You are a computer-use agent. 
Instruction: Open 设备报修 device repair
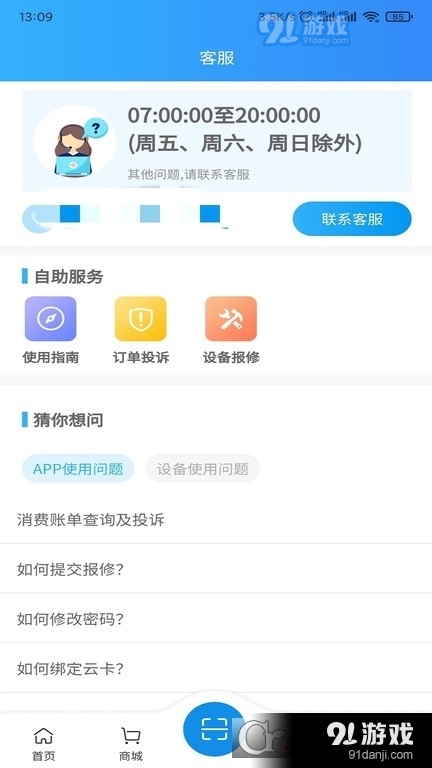[x=231, y=330]
